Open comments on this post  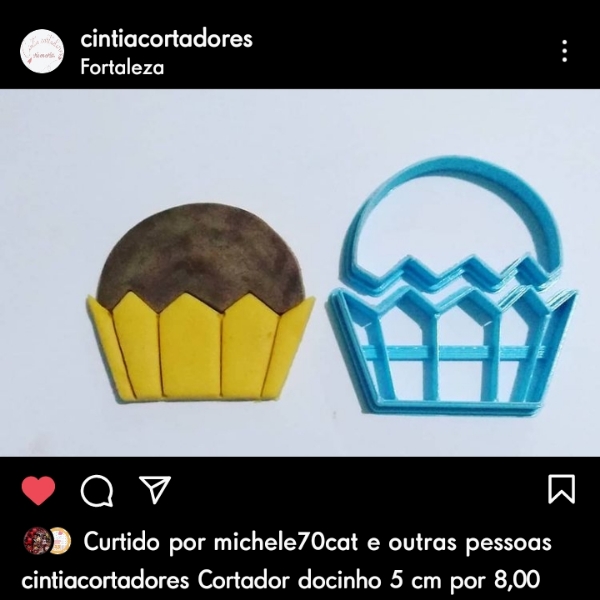click(x=97, y=490)
